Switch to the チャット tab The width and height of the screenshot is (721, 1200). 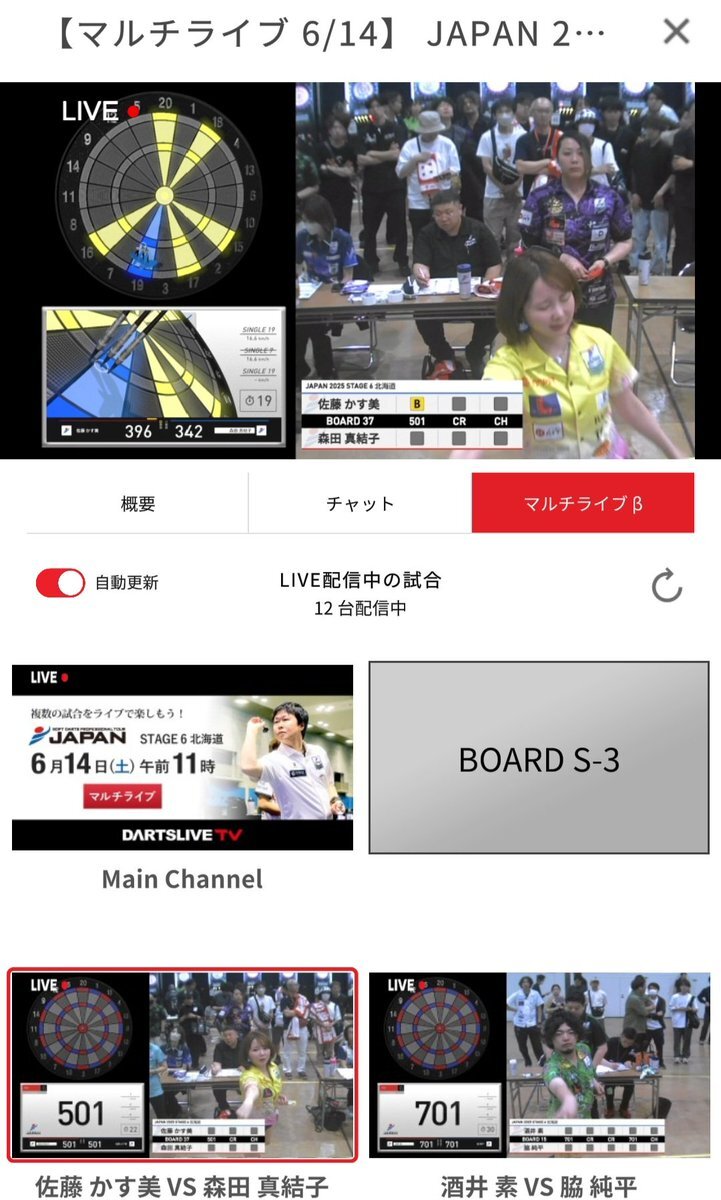(x=360, y=503)
